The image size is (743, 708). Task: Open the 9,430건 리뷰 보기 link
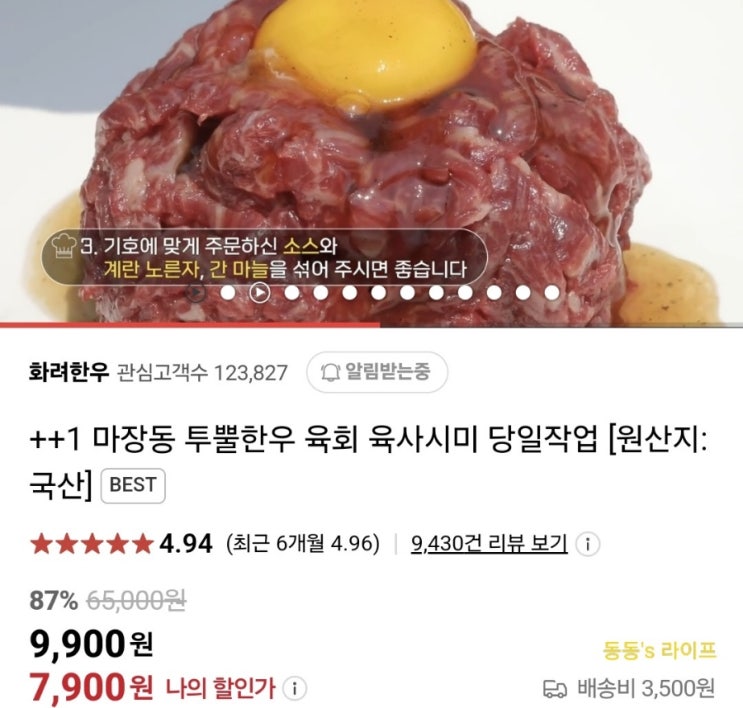coord(489,544)
